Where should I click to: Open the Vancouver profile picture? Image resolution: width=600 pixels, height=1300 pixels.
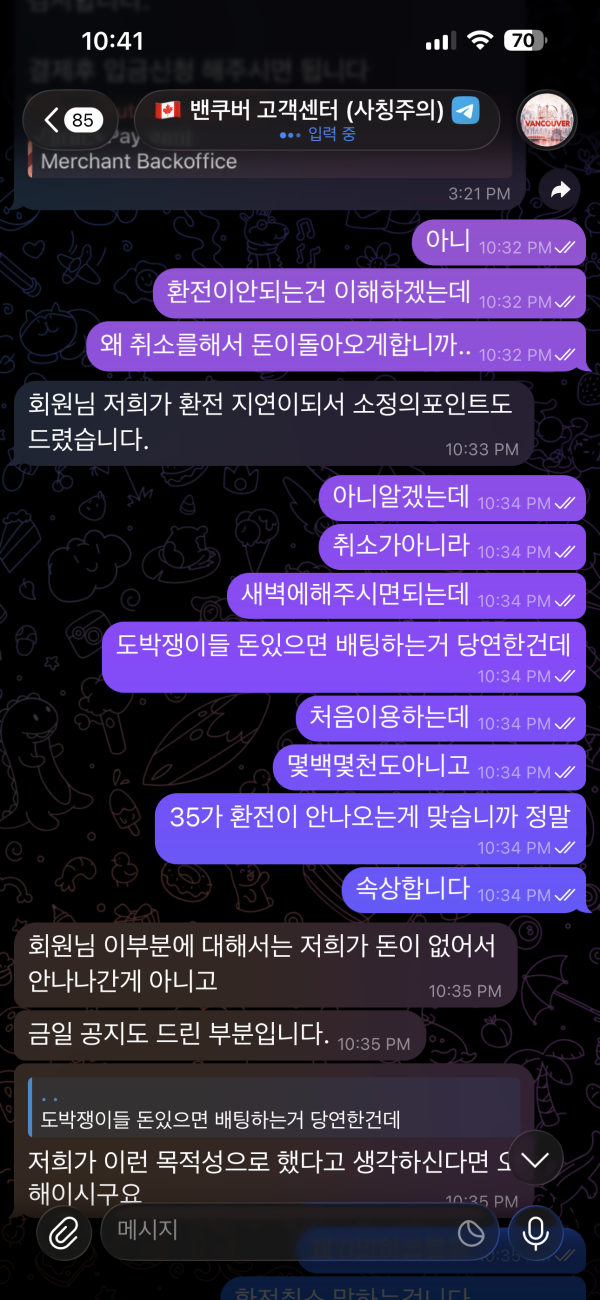(x=548, y=121)
